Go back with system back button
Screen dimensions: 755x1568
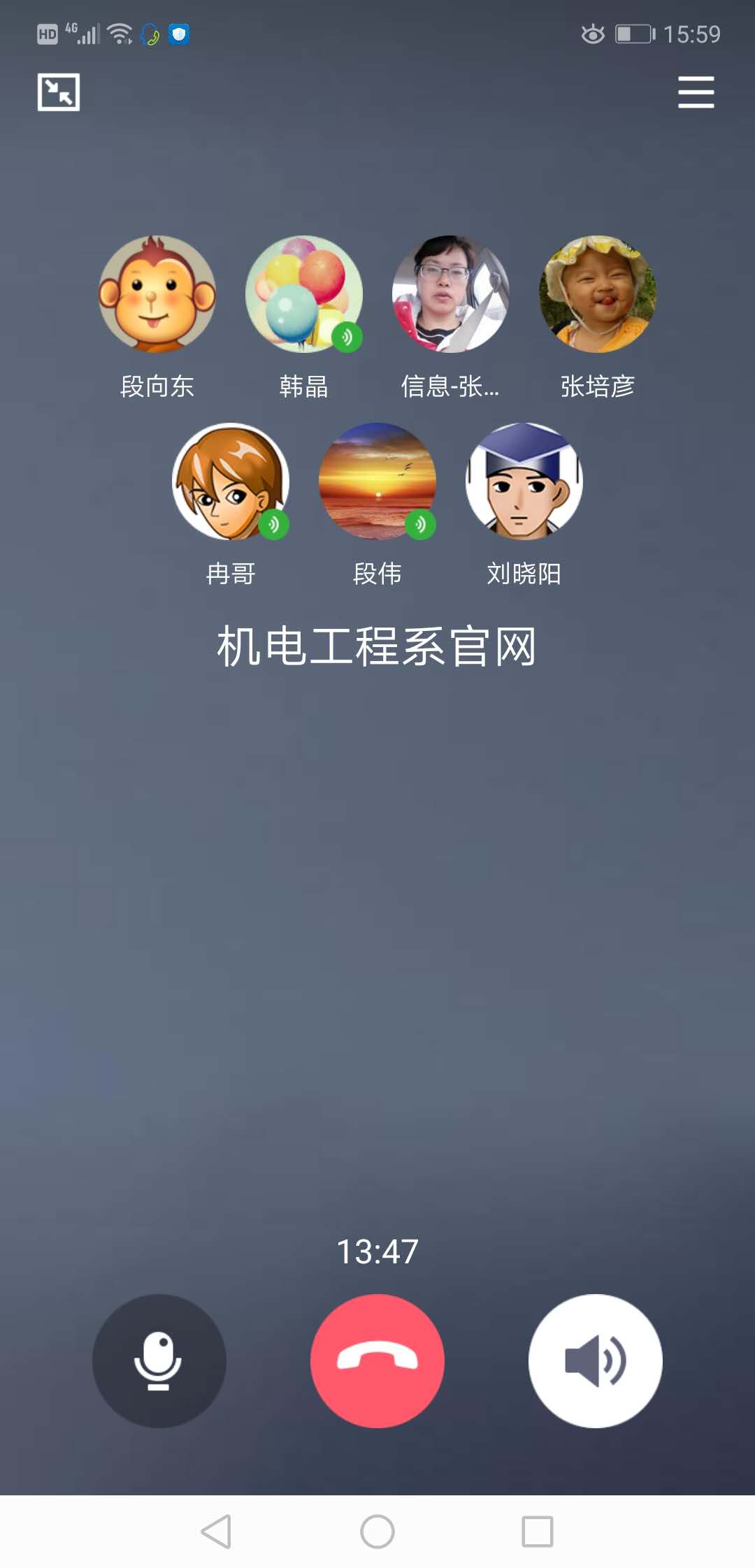[216, 1532]
